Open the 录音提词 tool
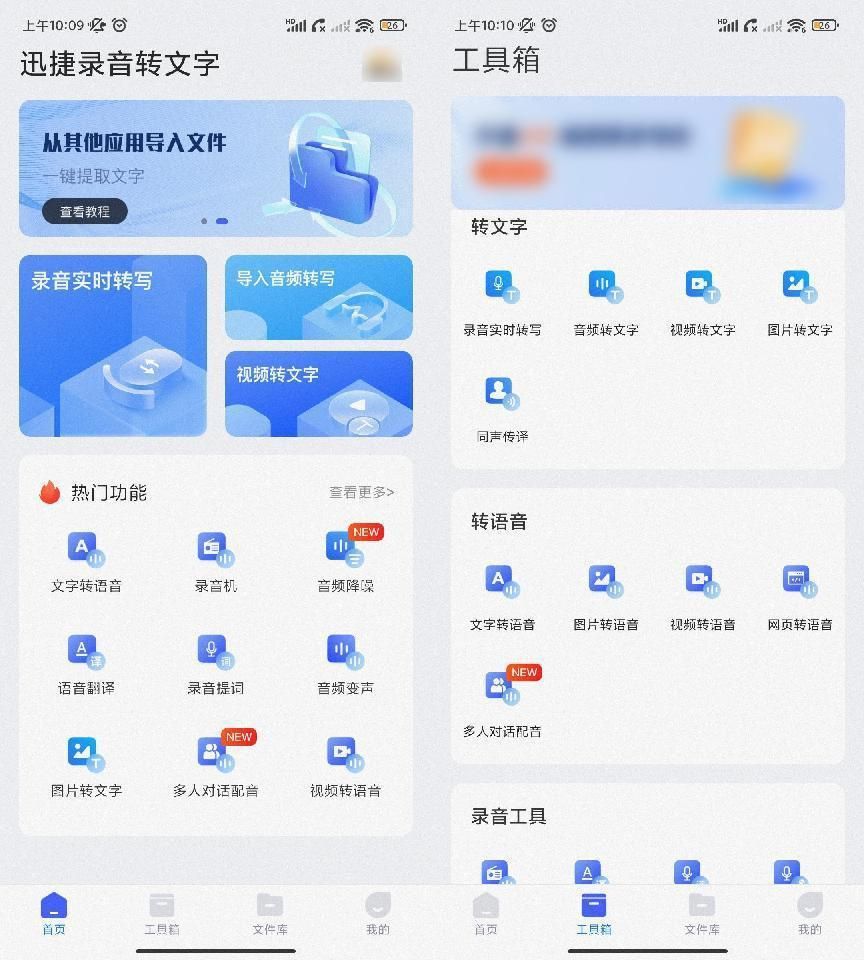This screenshot has width=864, height=960. 215,663
